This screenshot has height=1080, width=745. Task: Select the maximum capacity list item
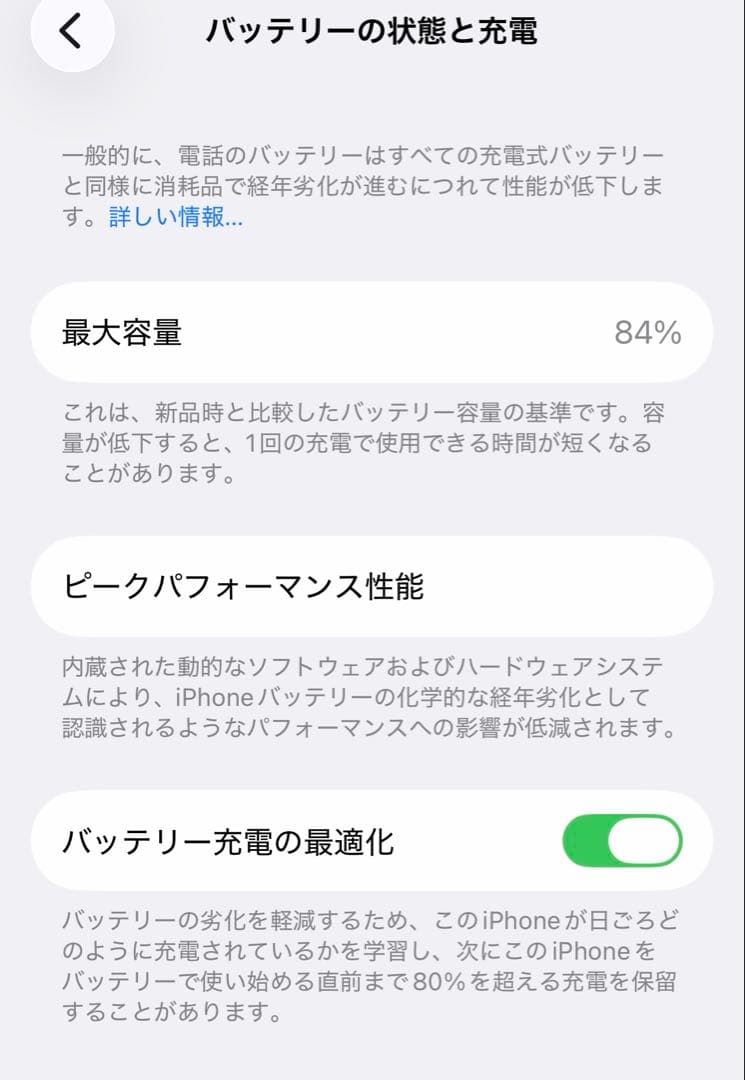tap(372, 334)
